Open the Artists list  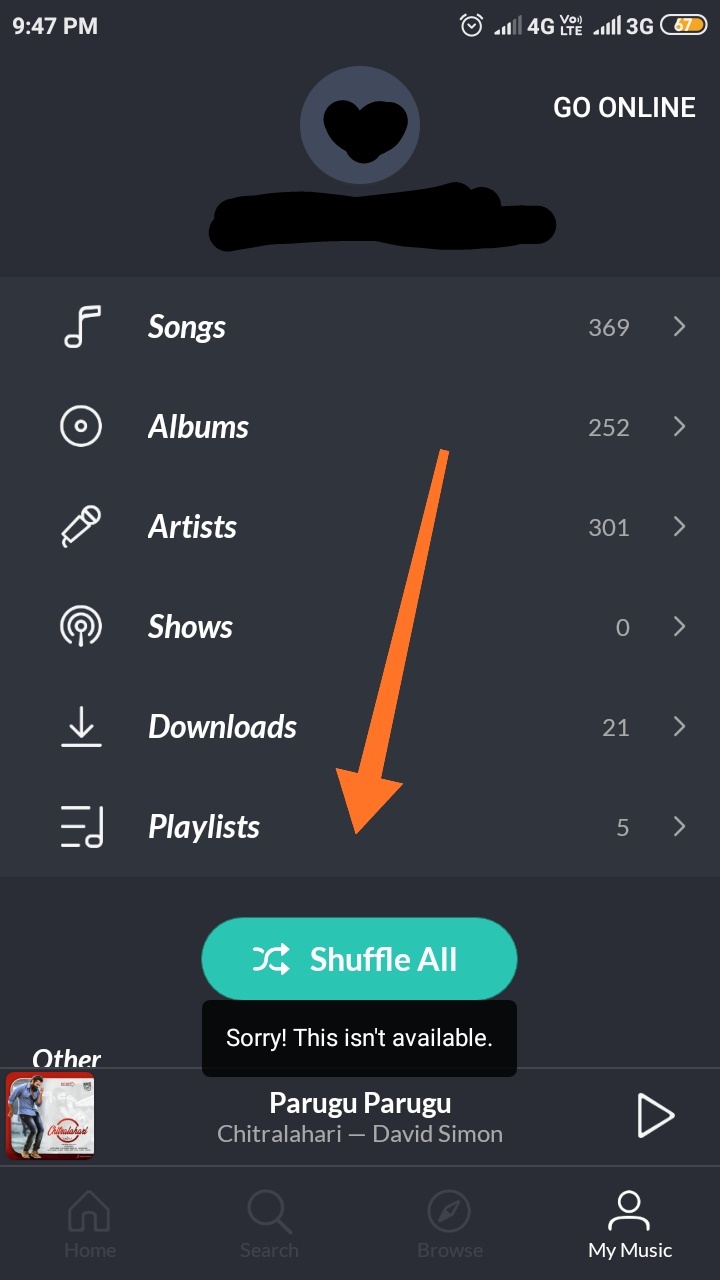coord(360,527)
